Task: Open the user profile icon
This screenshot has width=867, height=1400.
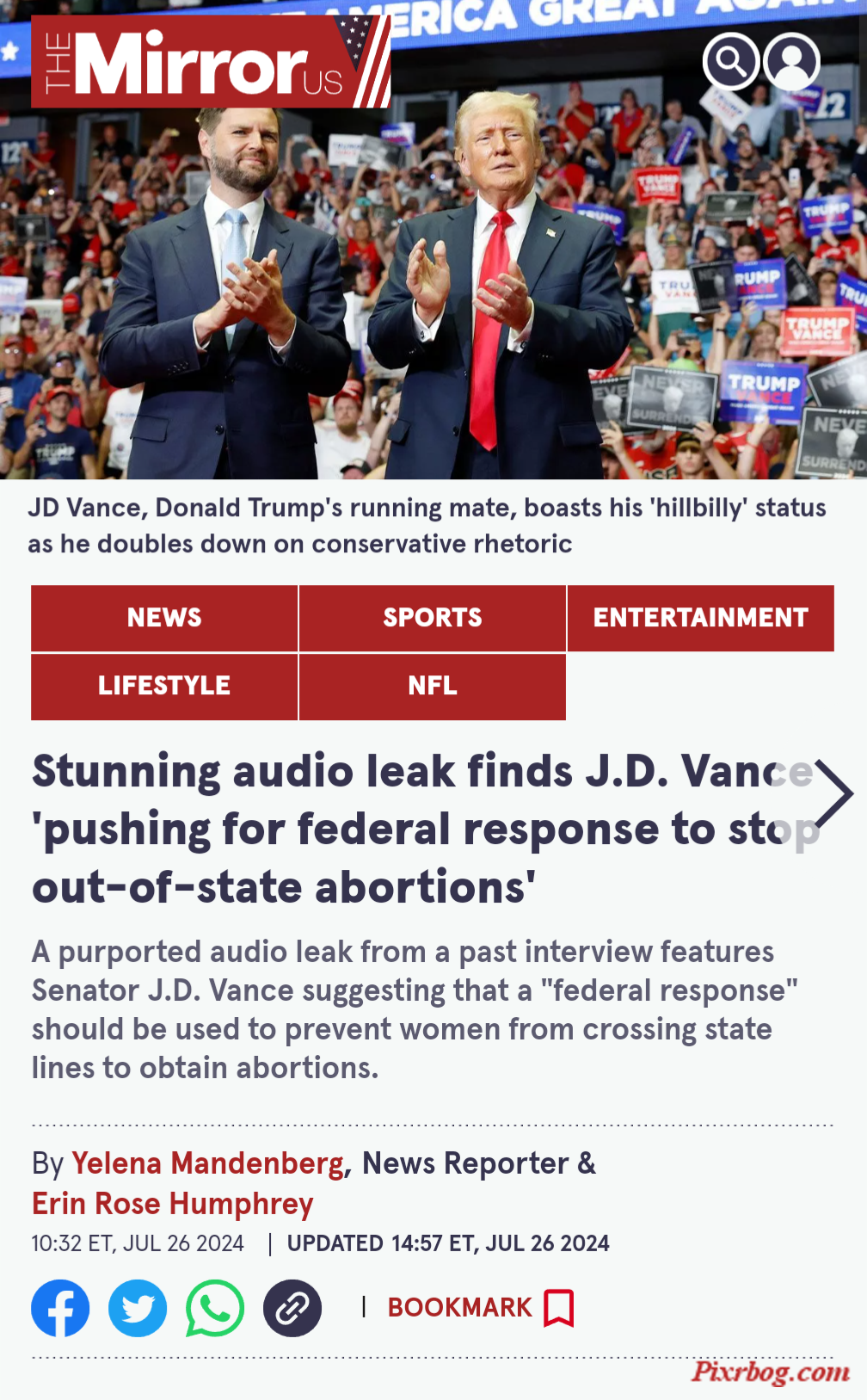Action: tap(792, 61)
